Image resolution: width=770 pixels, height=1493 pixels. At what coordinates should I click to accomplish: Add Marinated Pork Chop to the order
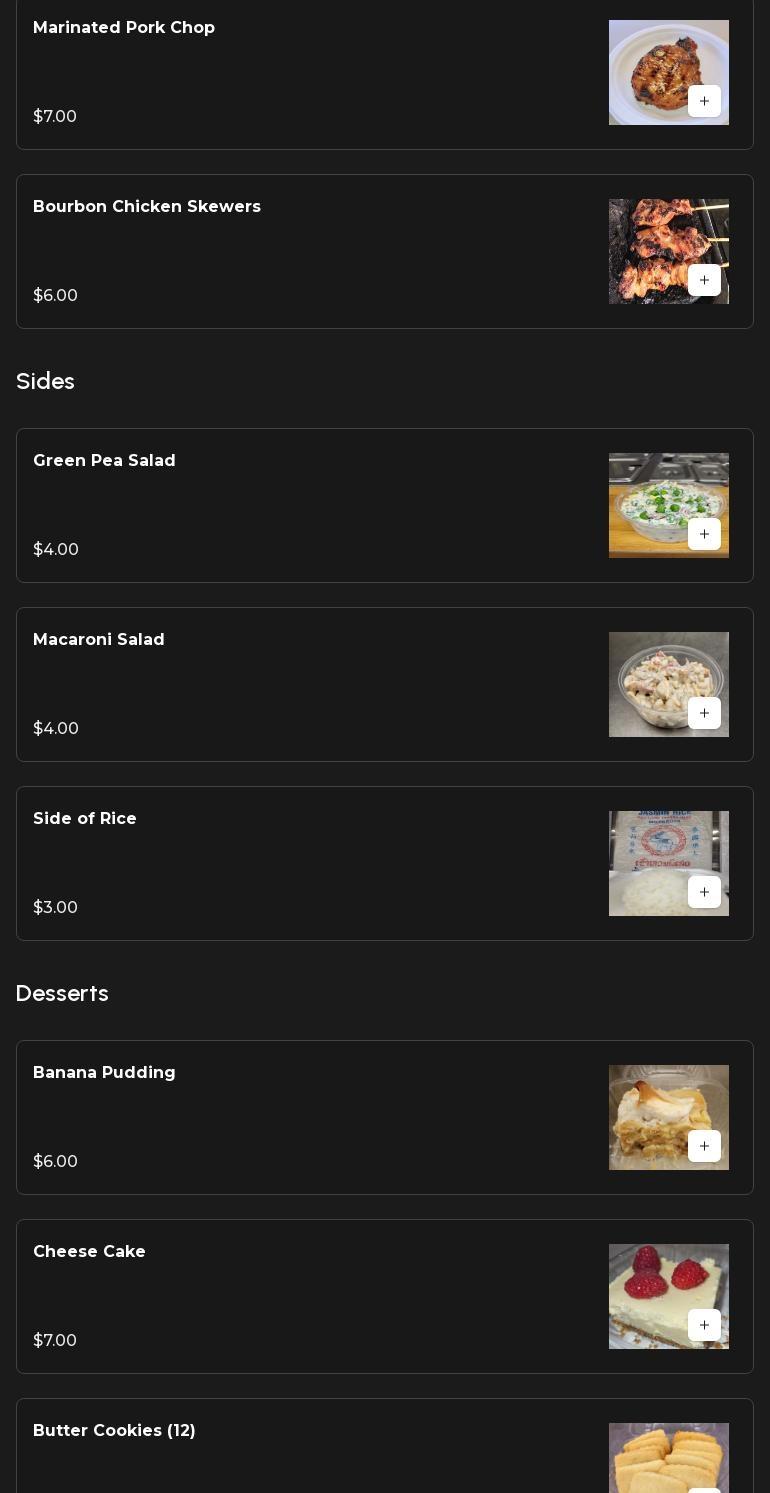(704, 101)
